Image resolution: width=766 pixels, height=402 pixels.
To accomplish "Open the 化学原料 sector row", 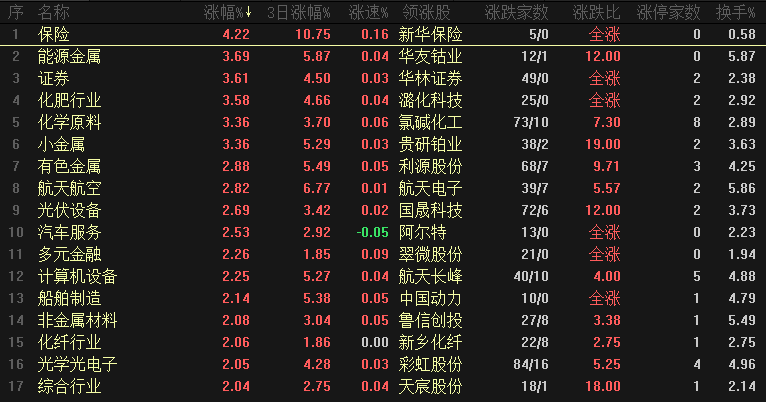I will [69, 122].
